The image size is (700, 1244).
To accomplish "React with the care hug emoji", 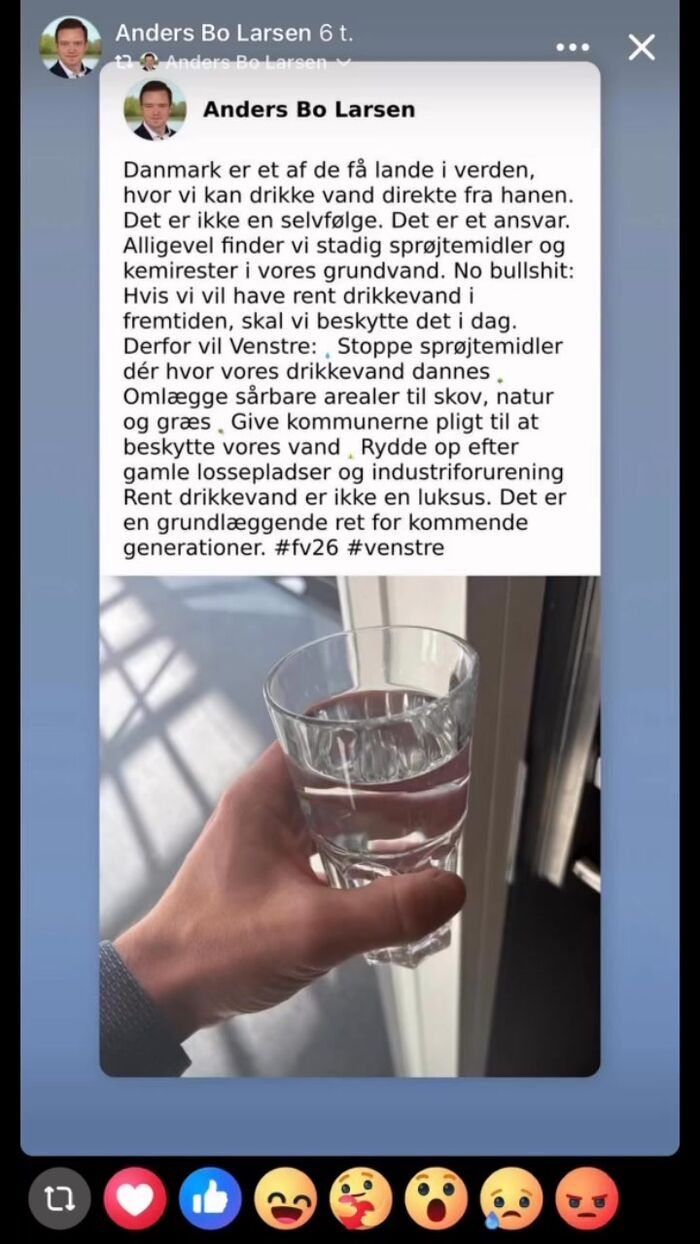I will pos(360,1198).
